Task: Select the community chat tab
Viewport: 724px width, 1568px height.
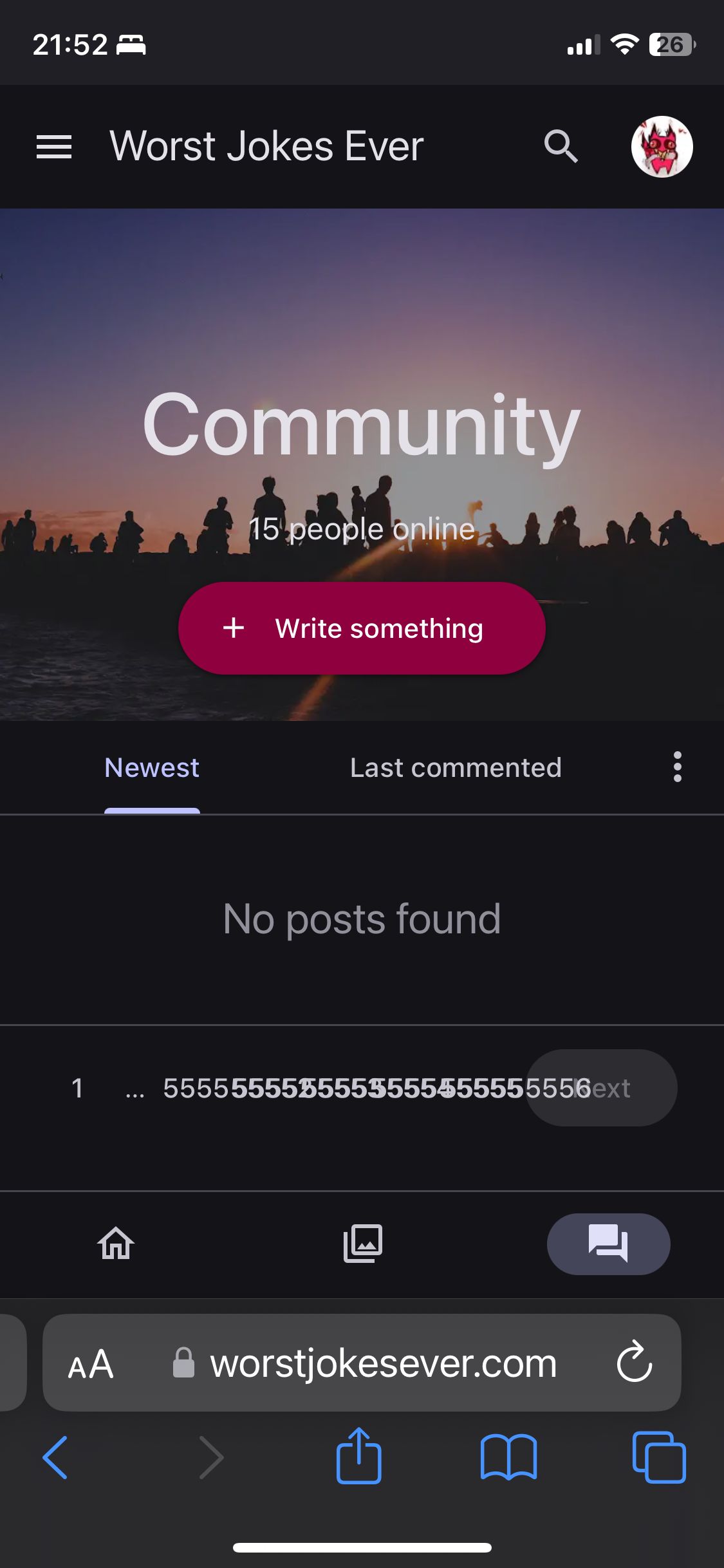Action: 608,1243
